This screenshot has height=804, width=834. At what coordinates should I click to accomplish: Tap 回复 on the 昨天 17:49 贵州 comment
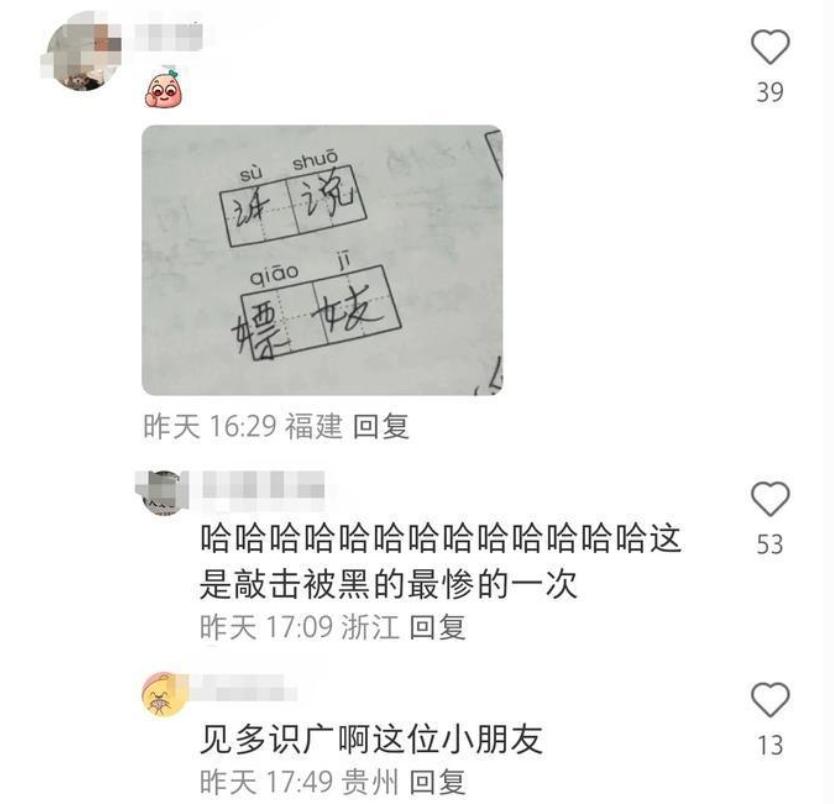(439, 781)
